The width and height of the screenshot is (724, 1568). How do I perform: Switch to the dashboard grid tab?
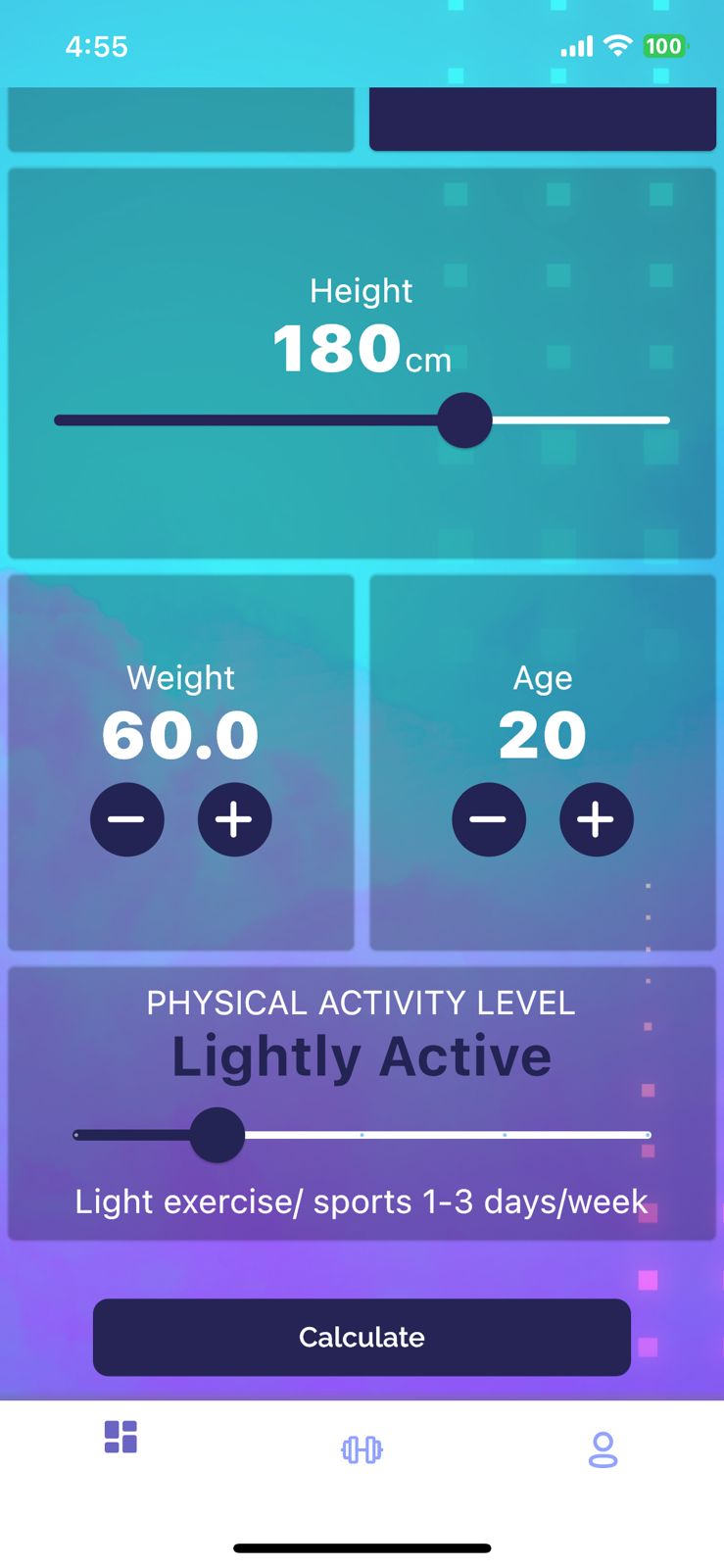click(x=121, y=1438)
